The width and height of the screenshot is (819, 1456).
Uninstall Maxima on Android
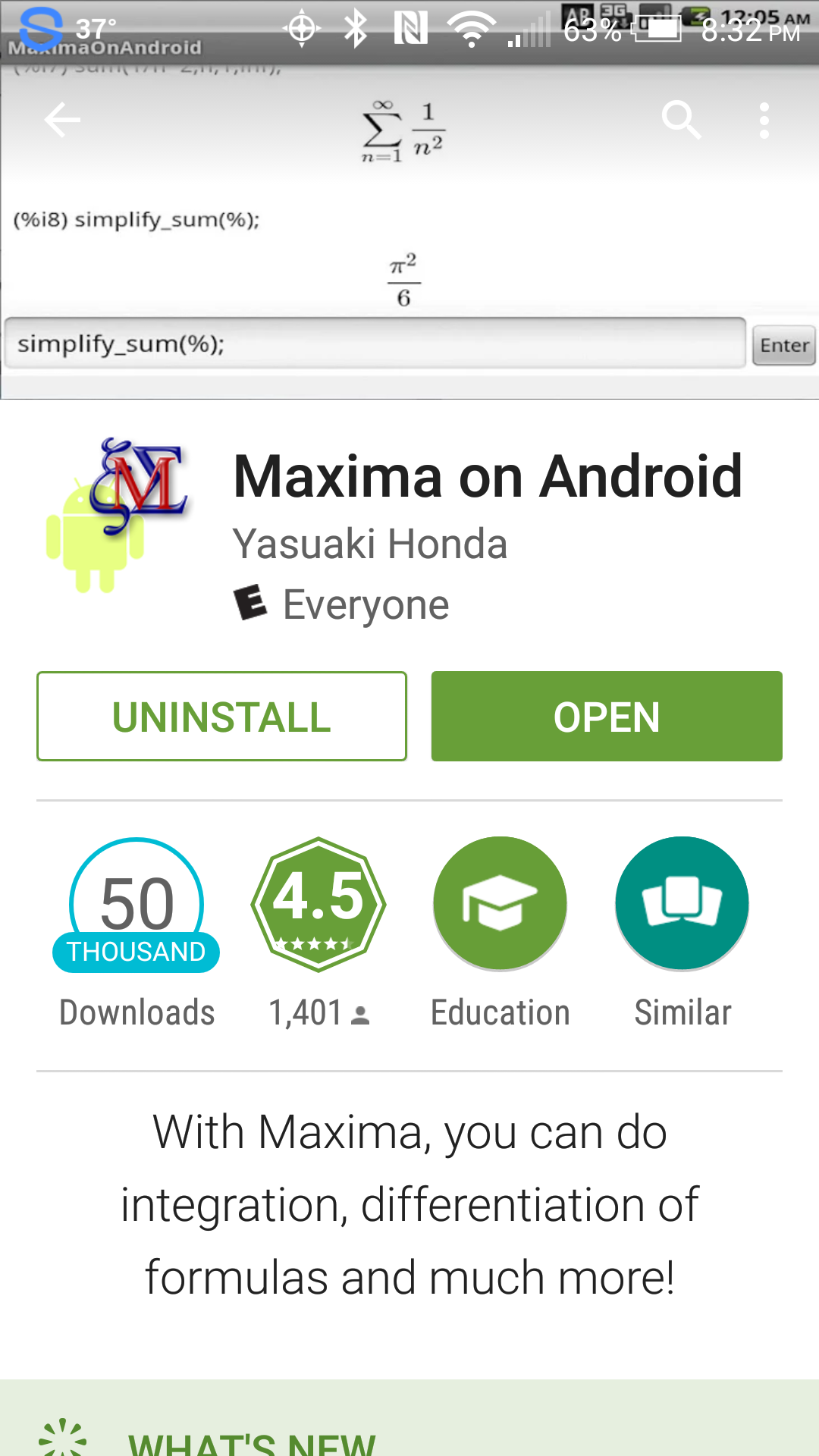[x=221, y=716]
